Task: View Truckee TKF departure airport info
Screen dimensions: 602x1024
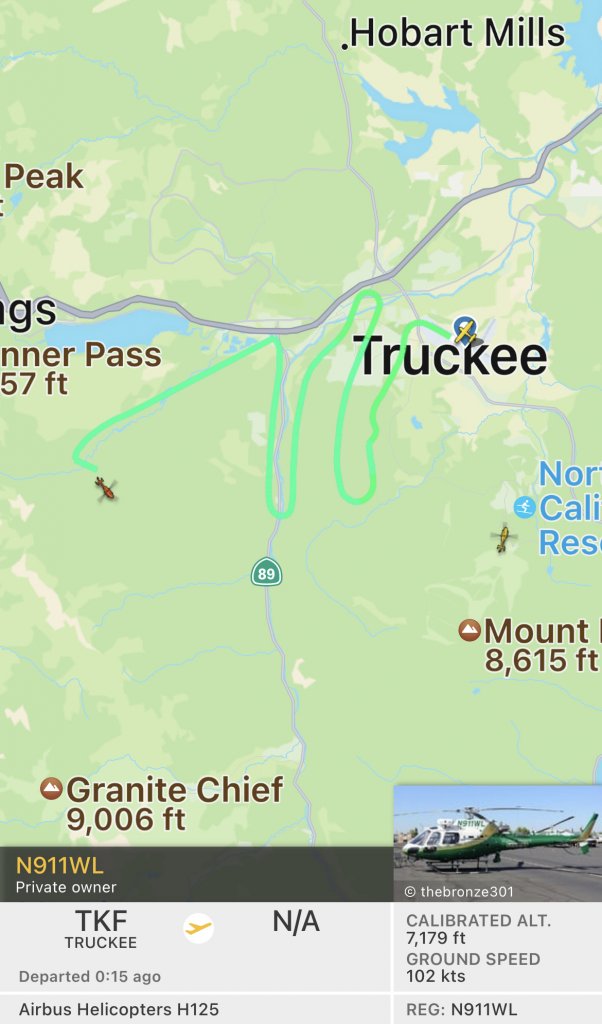Action: (x=100, y=929)
